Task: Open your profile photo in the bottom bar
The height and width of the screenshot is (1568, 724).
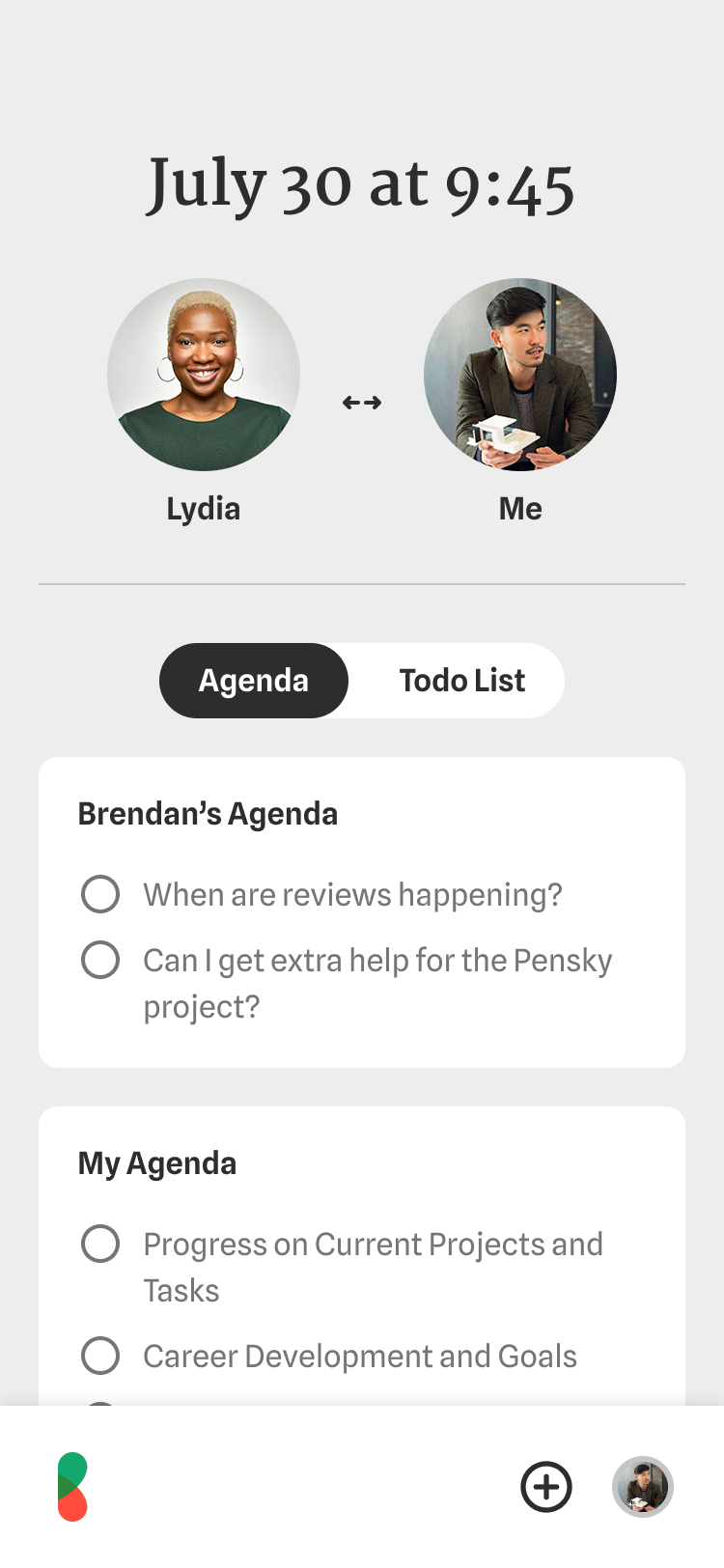Action: 642,1487
